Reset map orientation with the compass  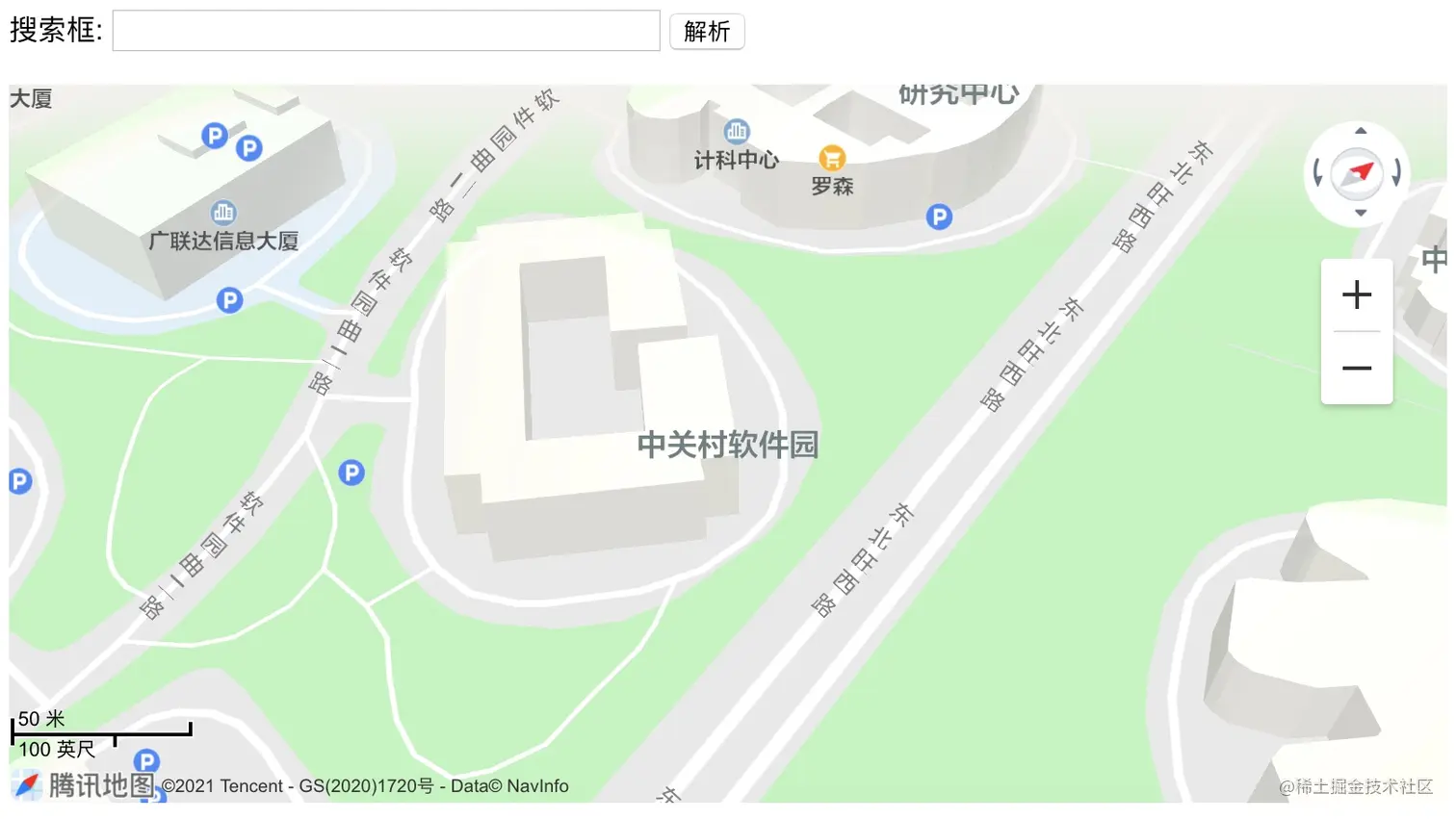[x=1358, y=174]
